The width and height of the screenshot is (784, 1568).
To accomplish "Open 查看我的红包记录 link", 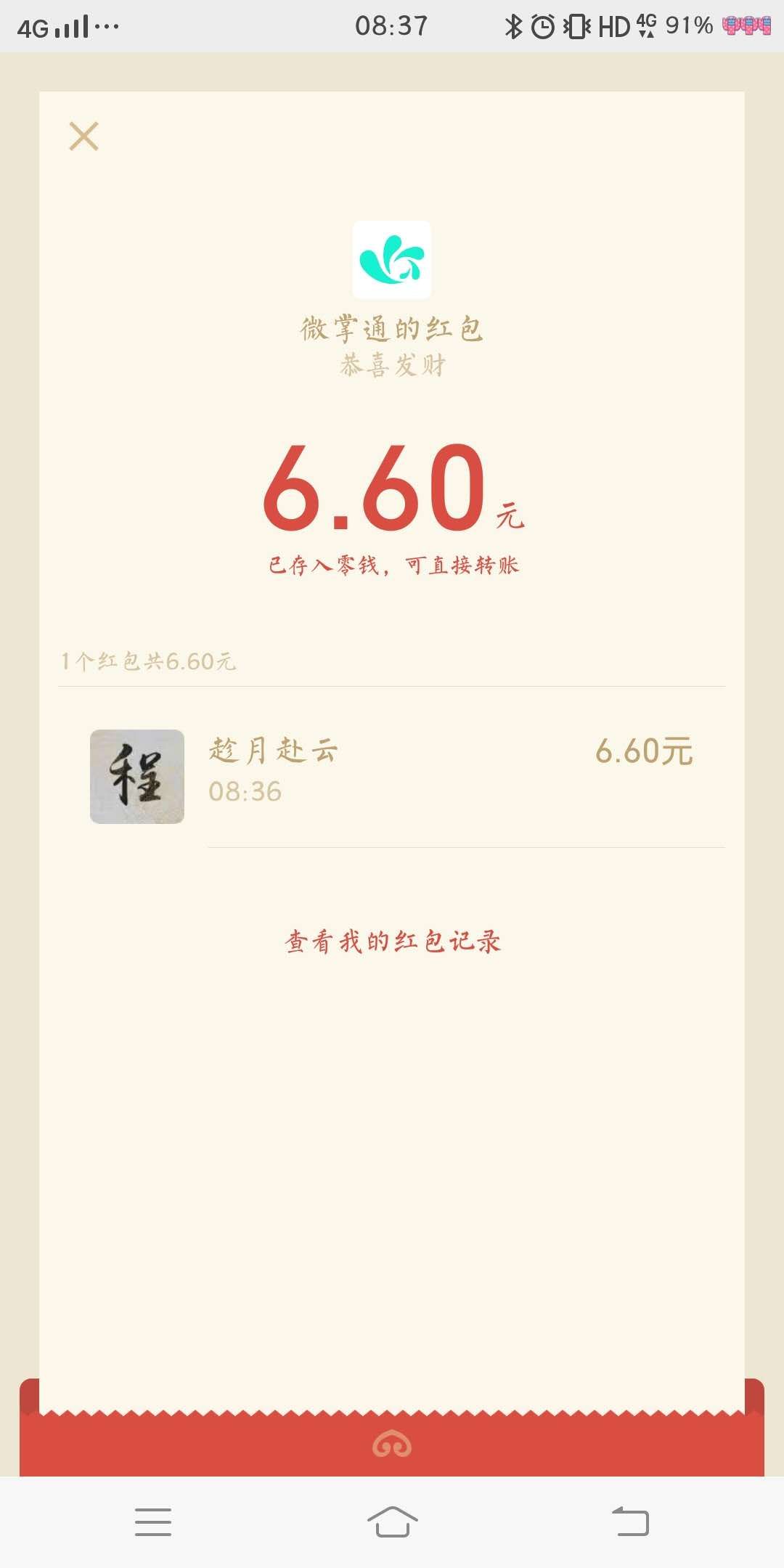I will [x=393, y=942].
